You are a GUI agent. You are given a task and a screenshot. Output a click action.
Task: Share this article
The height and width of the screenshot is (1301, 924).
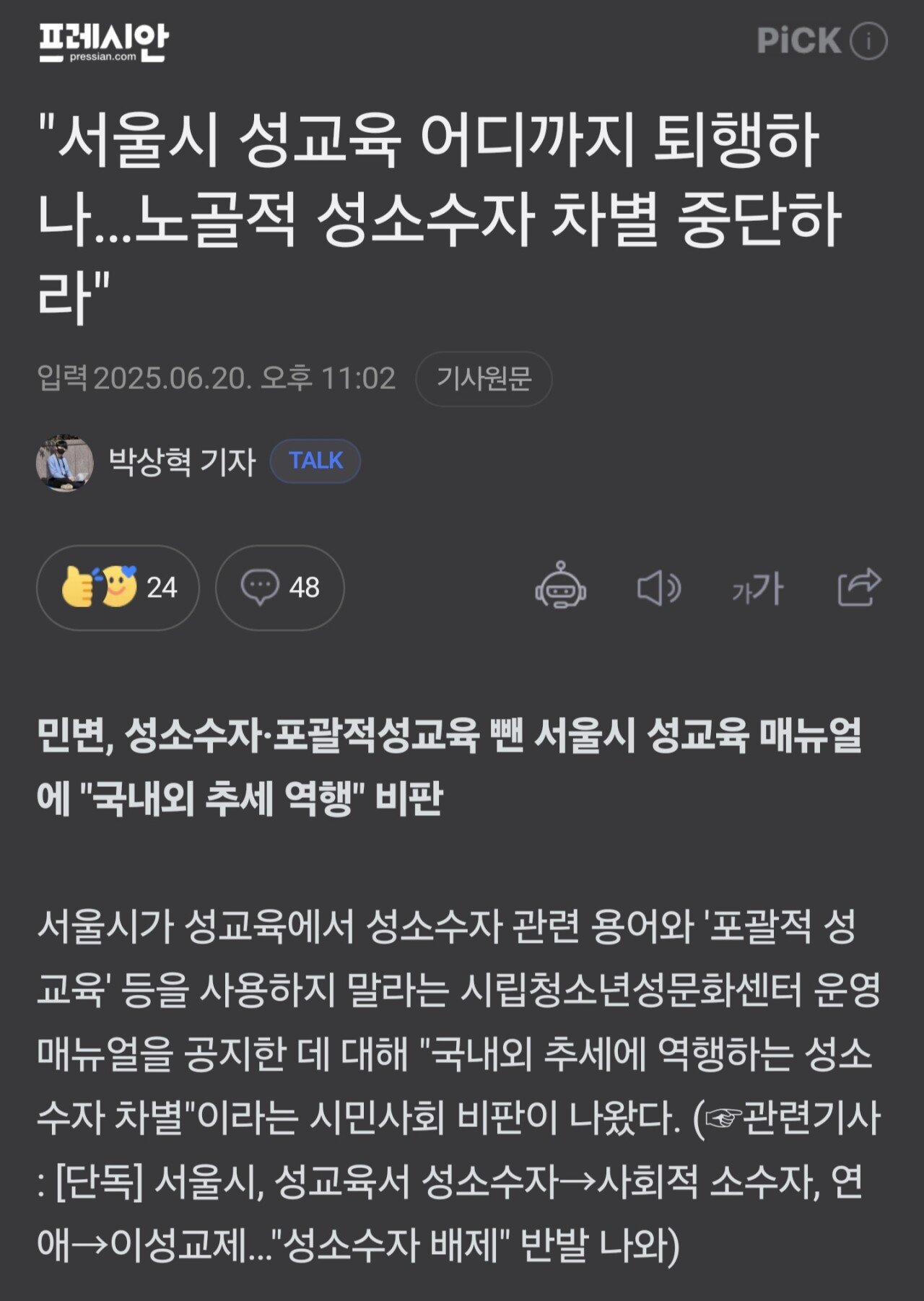[x=859, y=587]
